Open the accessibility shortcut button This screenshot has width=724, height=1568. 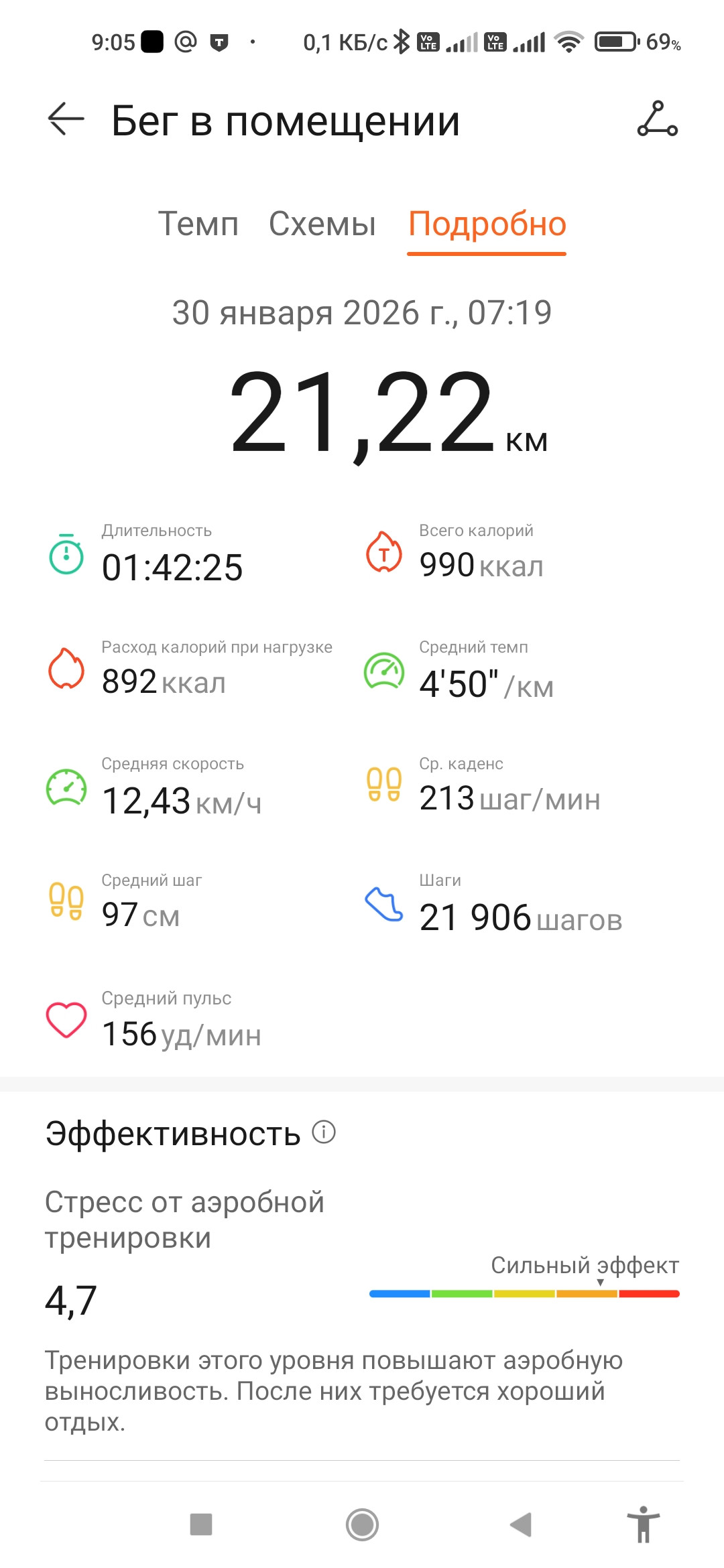pos(644,1524)
